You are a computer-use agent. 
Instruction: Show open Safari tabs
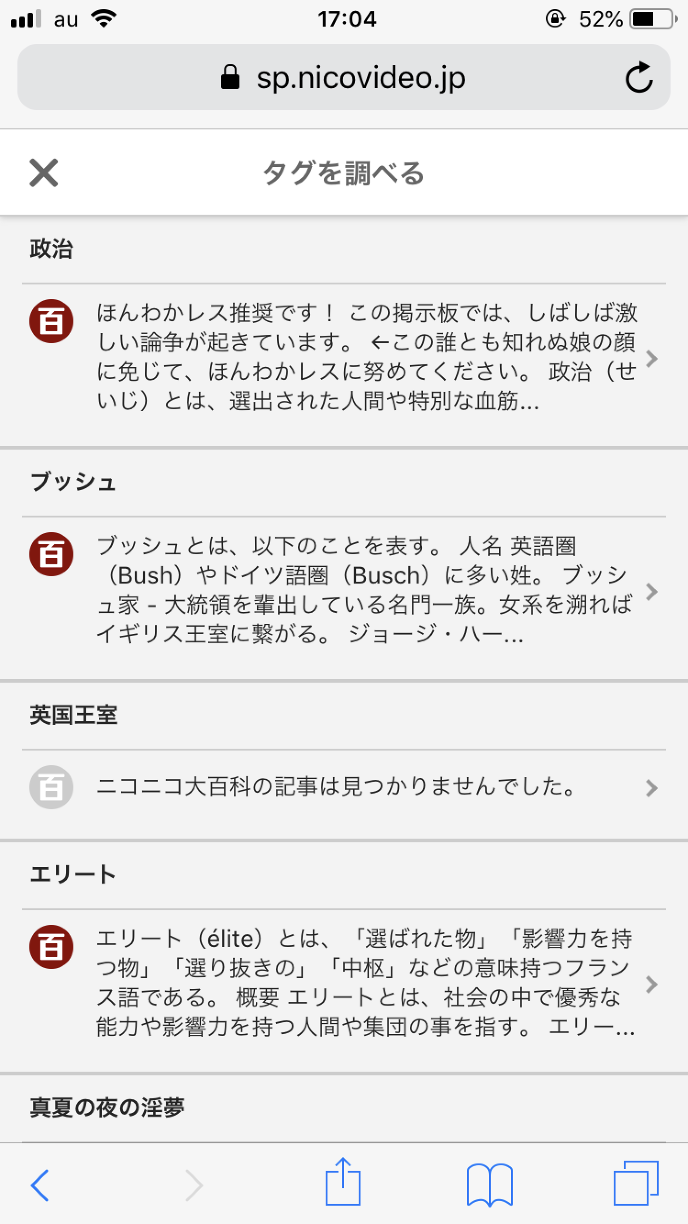(636, 1186)
